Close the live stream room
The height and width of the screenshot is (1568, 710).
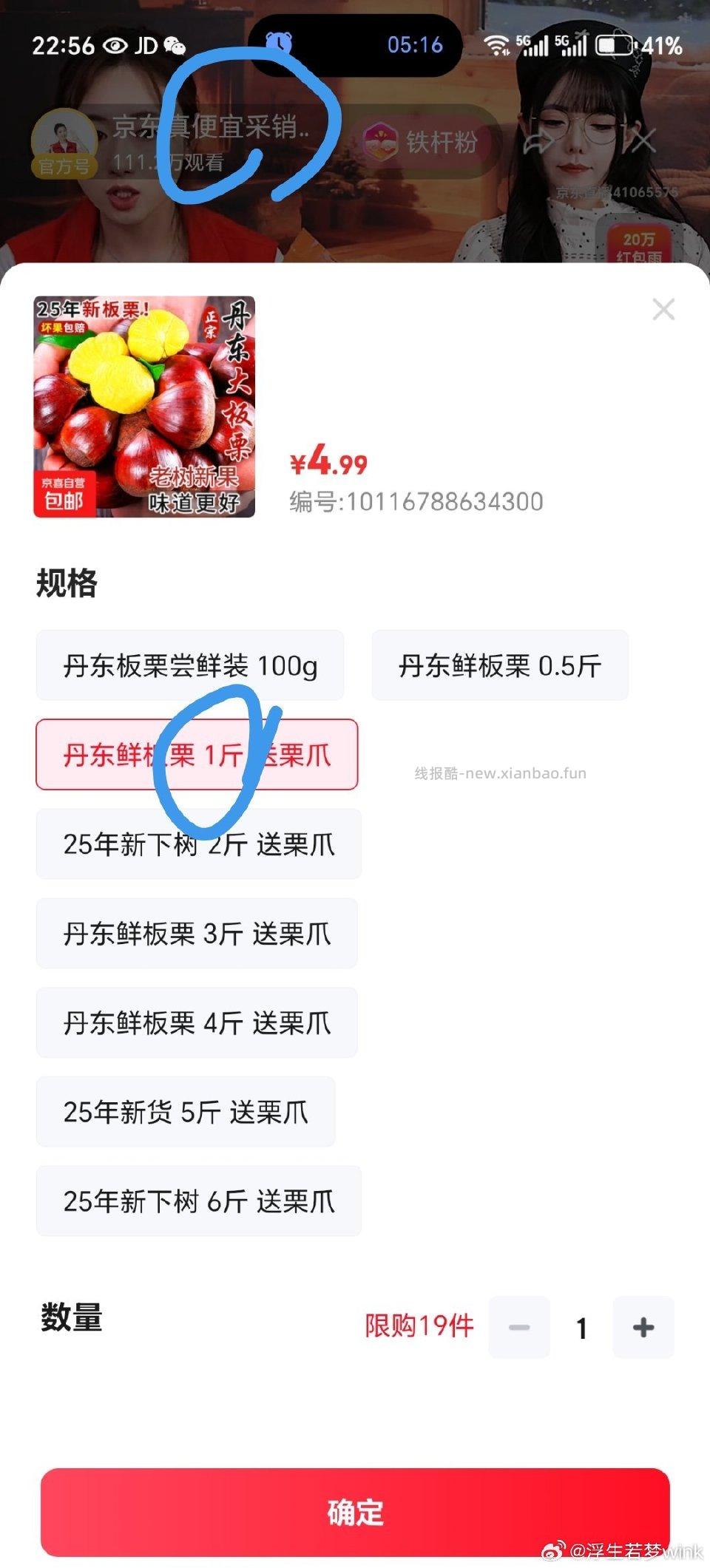pos(642,140)
